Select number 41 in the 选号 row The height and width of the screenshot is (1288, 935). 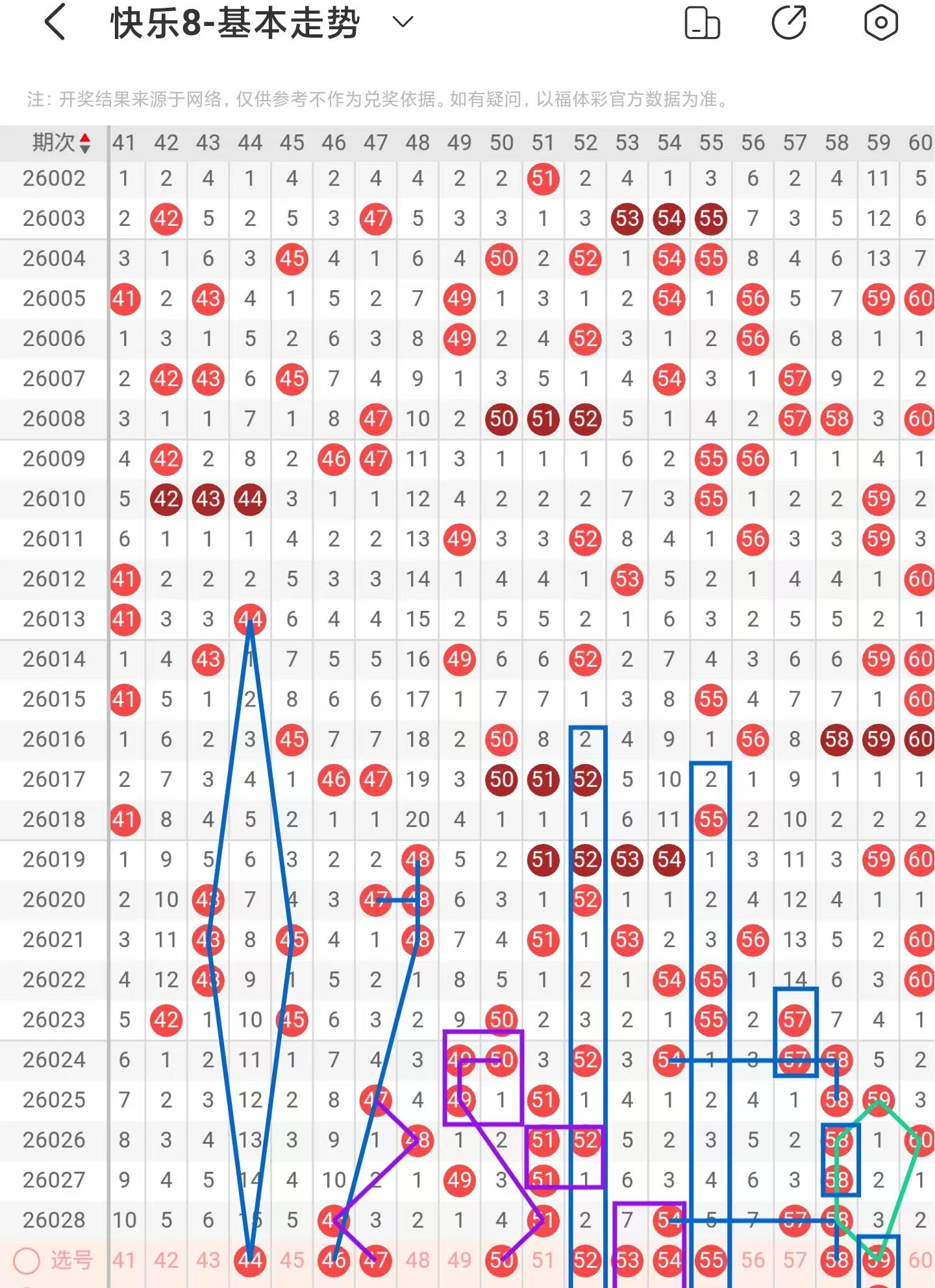(x=124, y=1260)
